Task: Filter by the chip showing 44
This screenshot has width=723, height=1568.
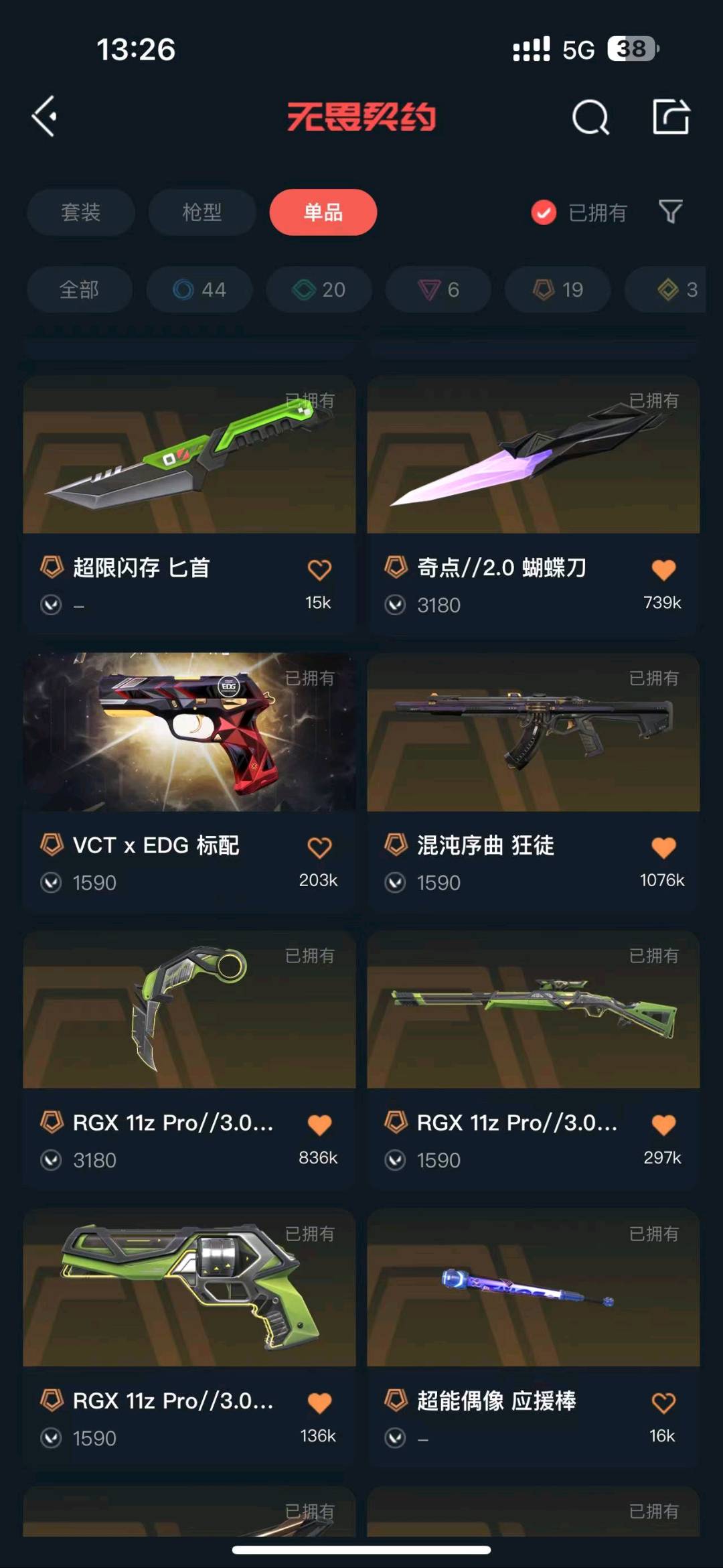Action: (199, 289)
